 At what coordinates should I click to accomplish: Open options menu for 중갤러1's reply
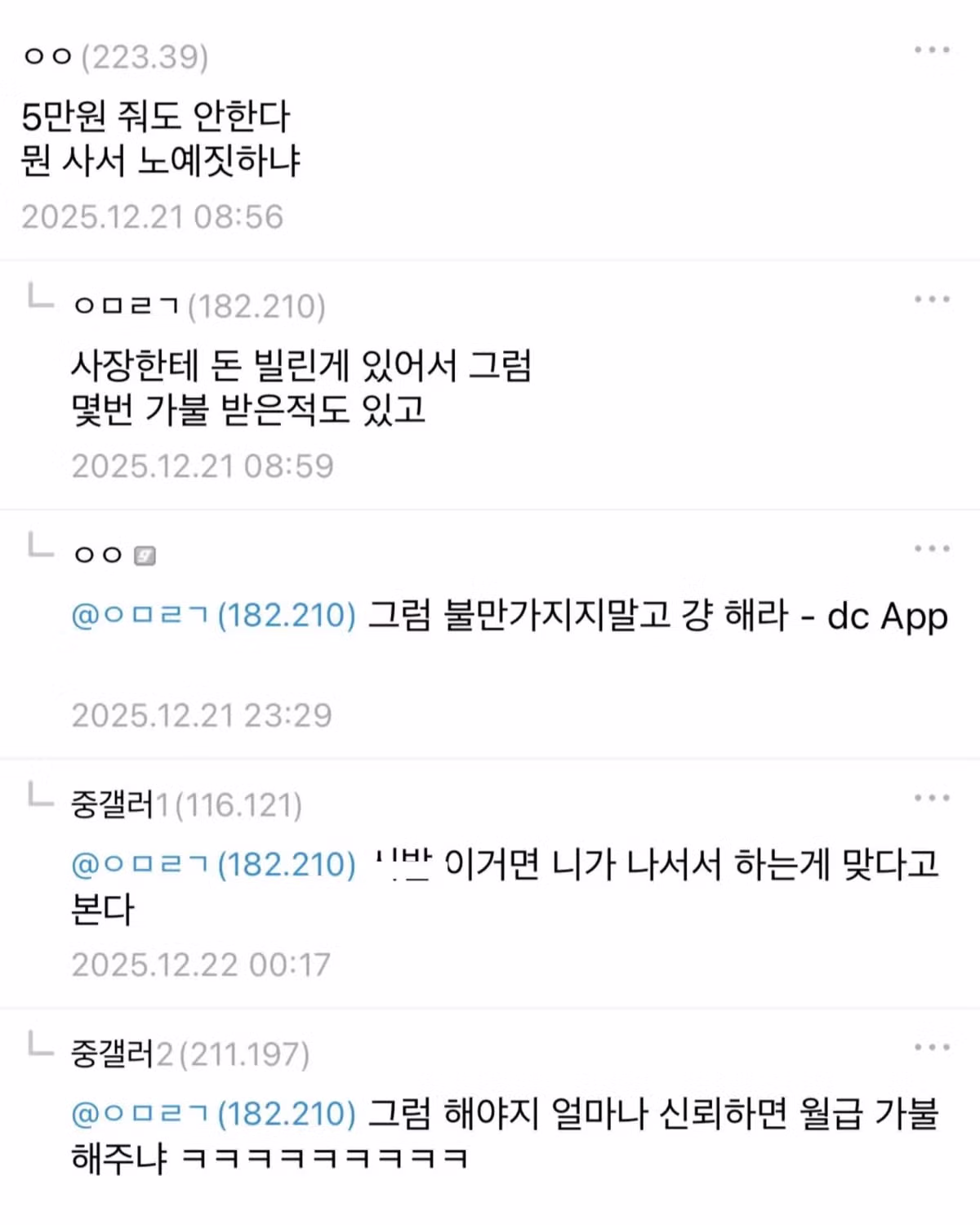[929, 799]
